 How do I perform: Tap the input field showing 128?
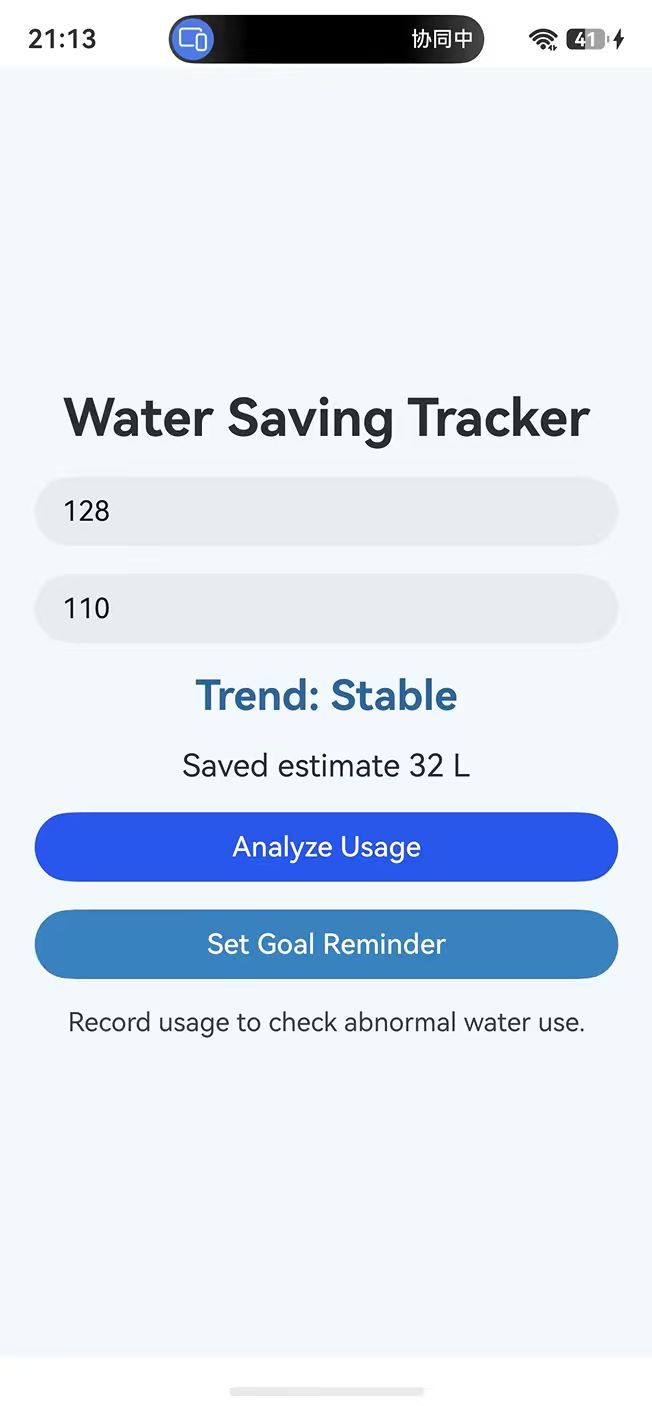coord(326,511)
